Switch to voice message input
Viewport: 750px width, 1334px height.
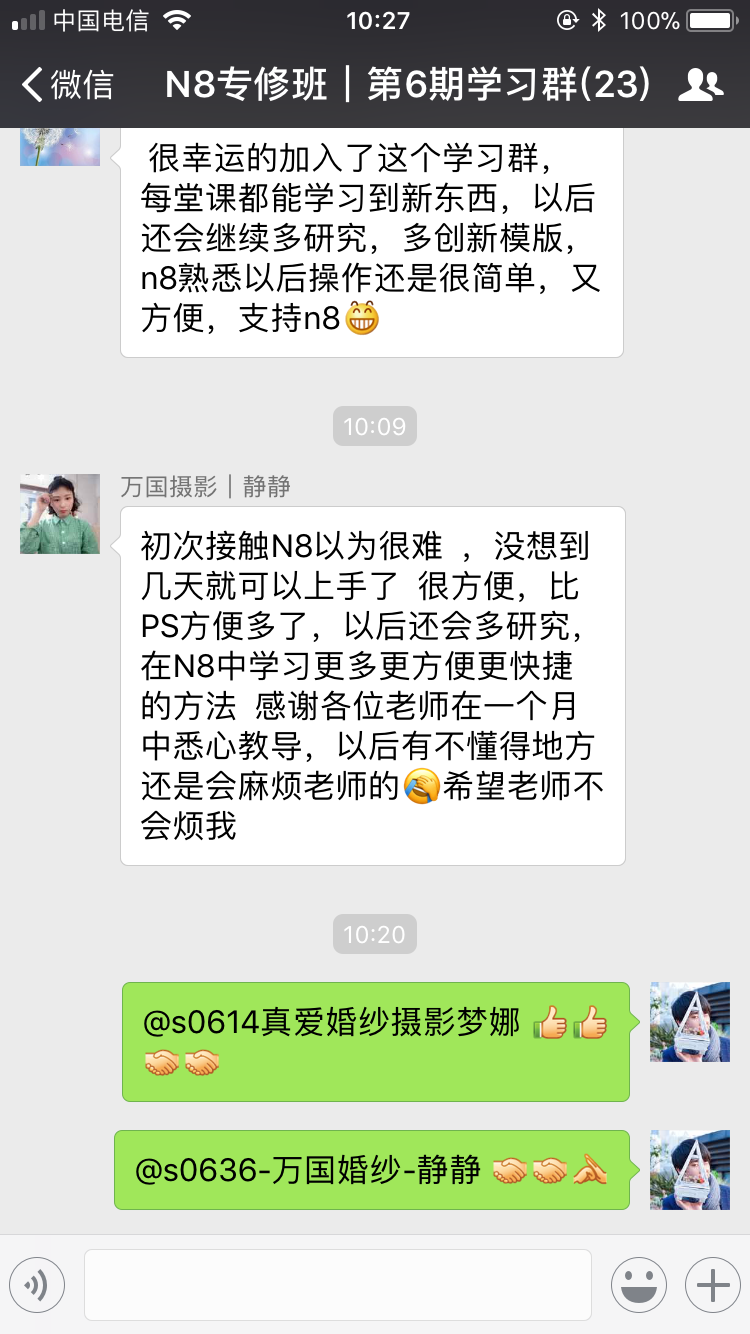[x=37, y=1285]
